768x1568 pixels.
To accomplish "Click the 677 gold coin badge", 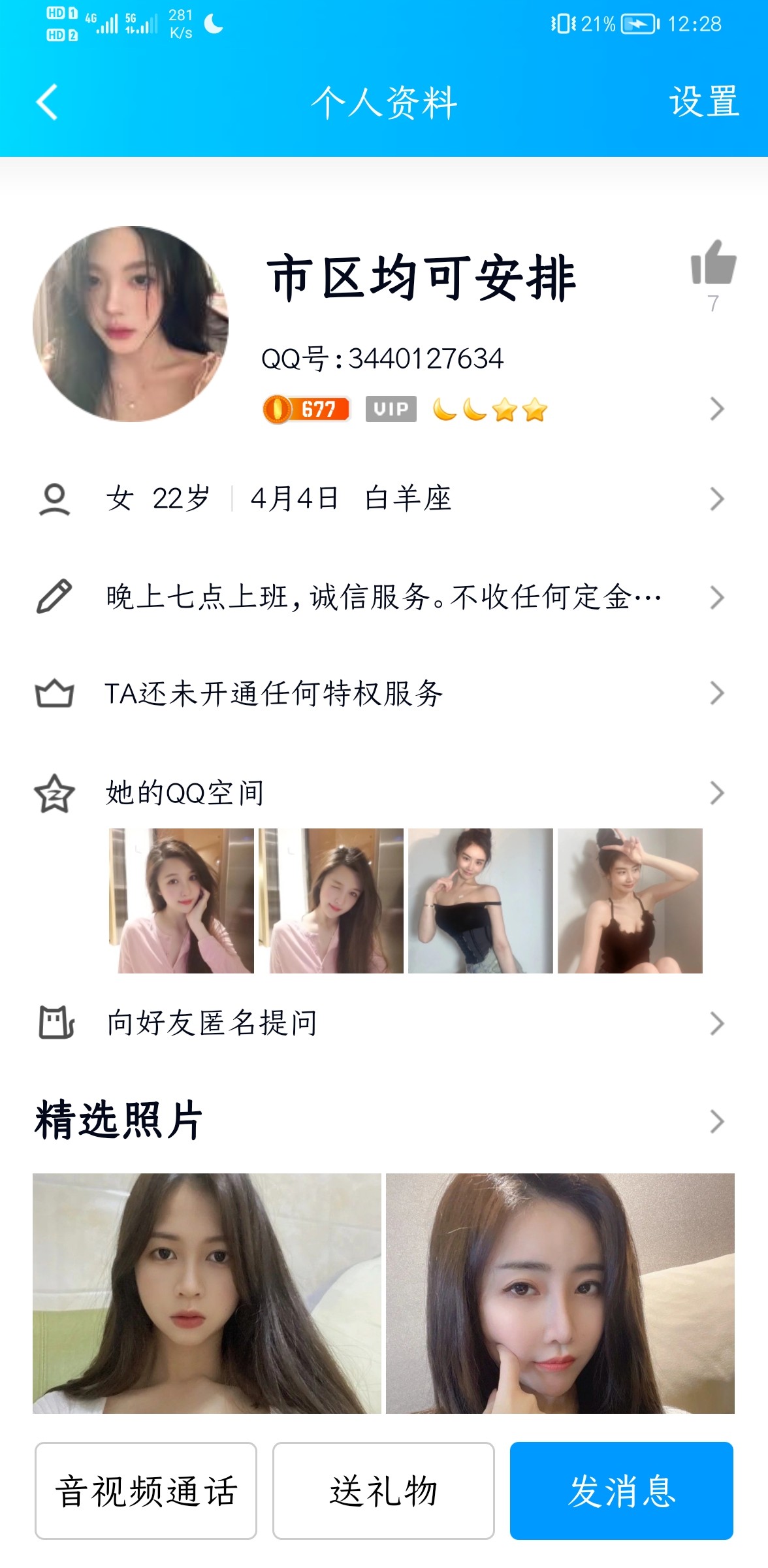I will click(304, 410).
